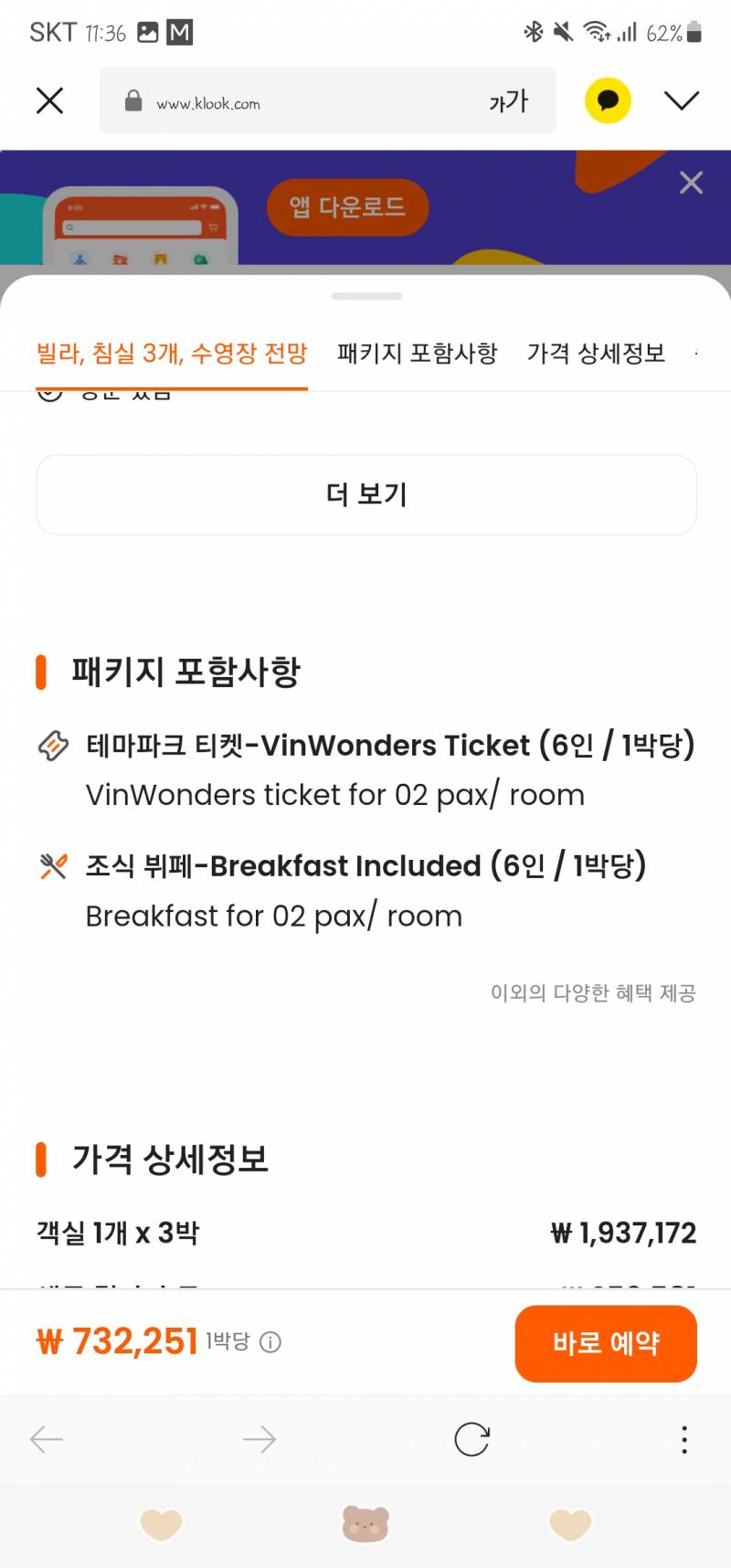Screen dimensions: 731x1568
Task: Close the in-app browser with the X
Action: pyautogui.click(x=50, y=101)
